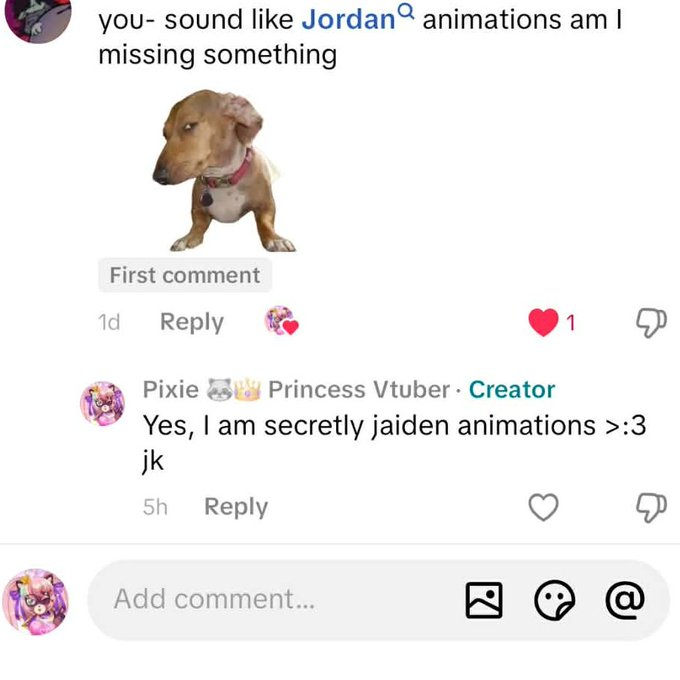Viewport: 680px width, 680px height.
Task: Unlike the first comment's red heart
Action: click(x=543, y=322)
